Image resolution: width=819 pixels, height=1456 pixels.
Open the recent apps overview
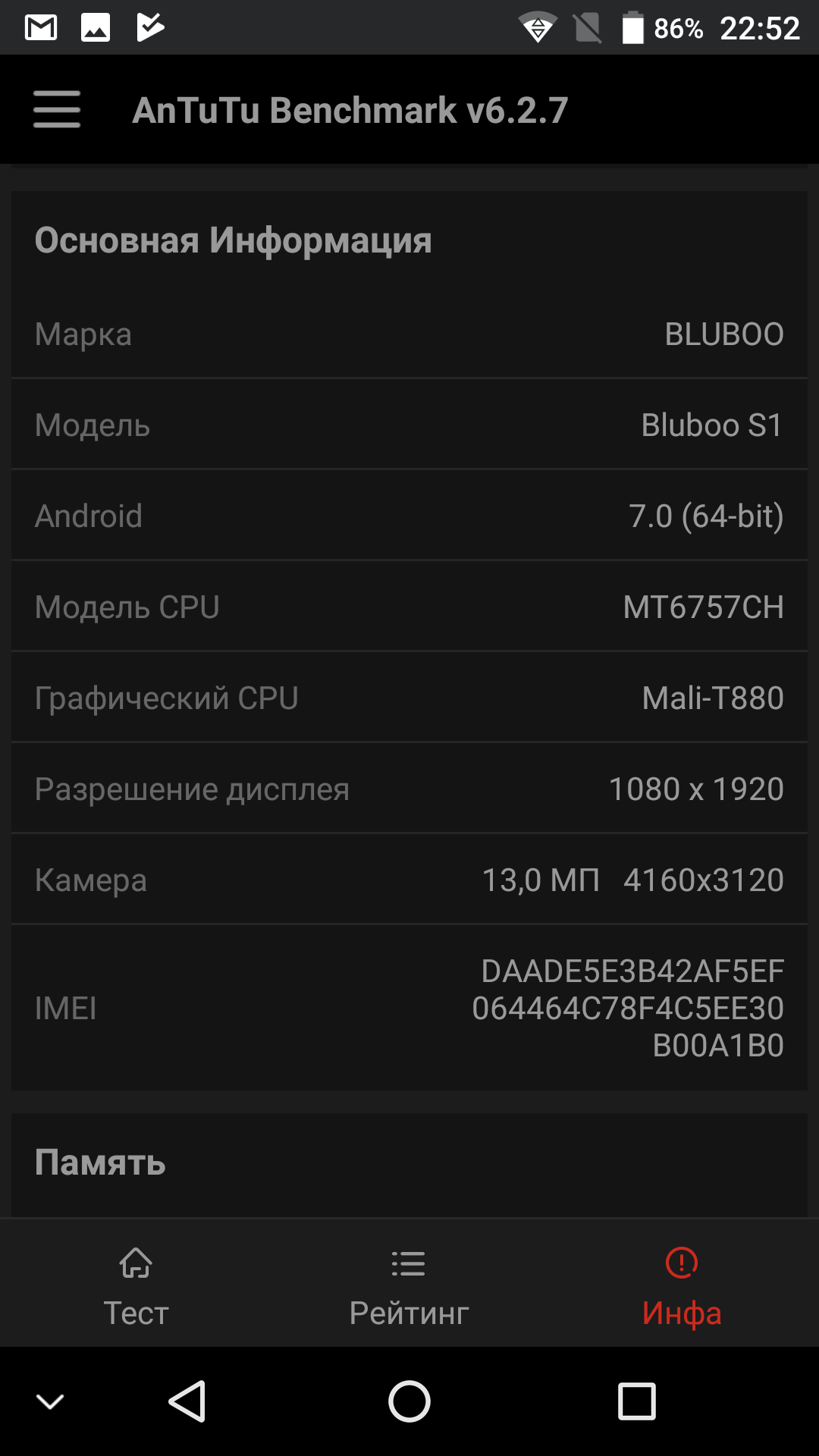tap(636, 1401)
